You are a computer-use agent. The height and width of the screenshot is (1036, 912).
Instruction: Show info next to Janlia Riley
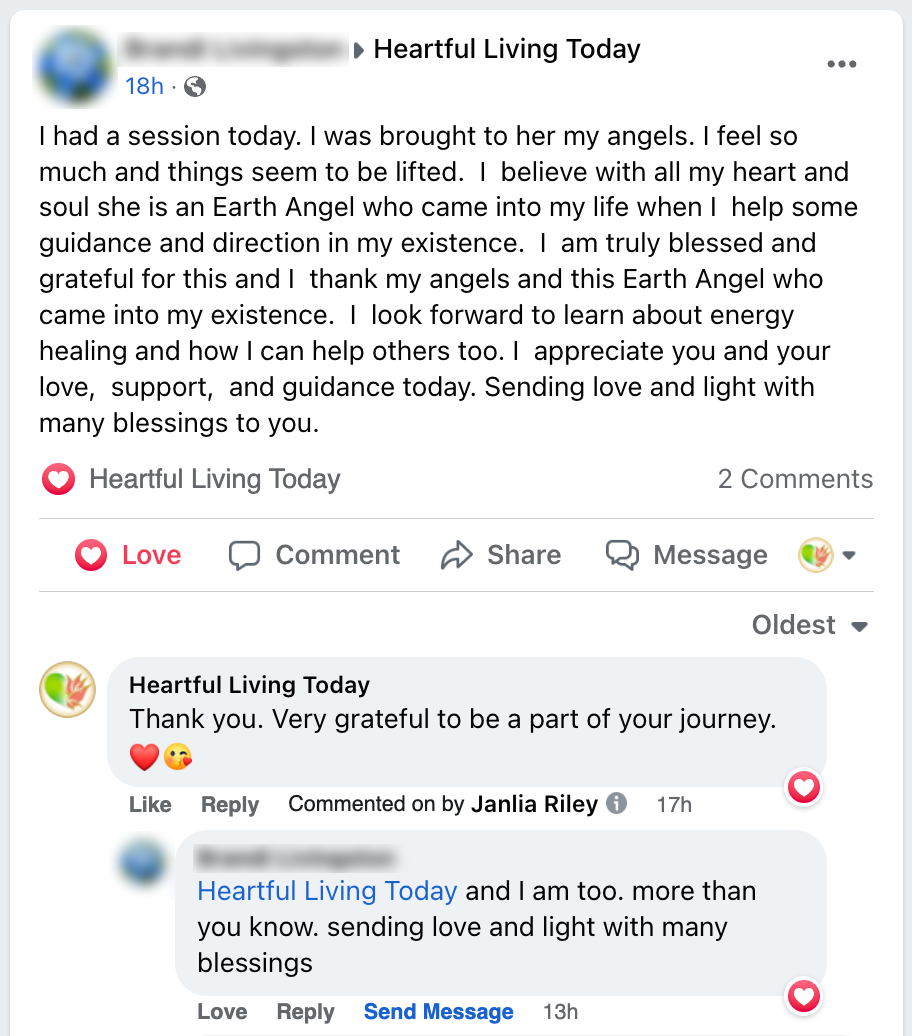coord(617,803)
